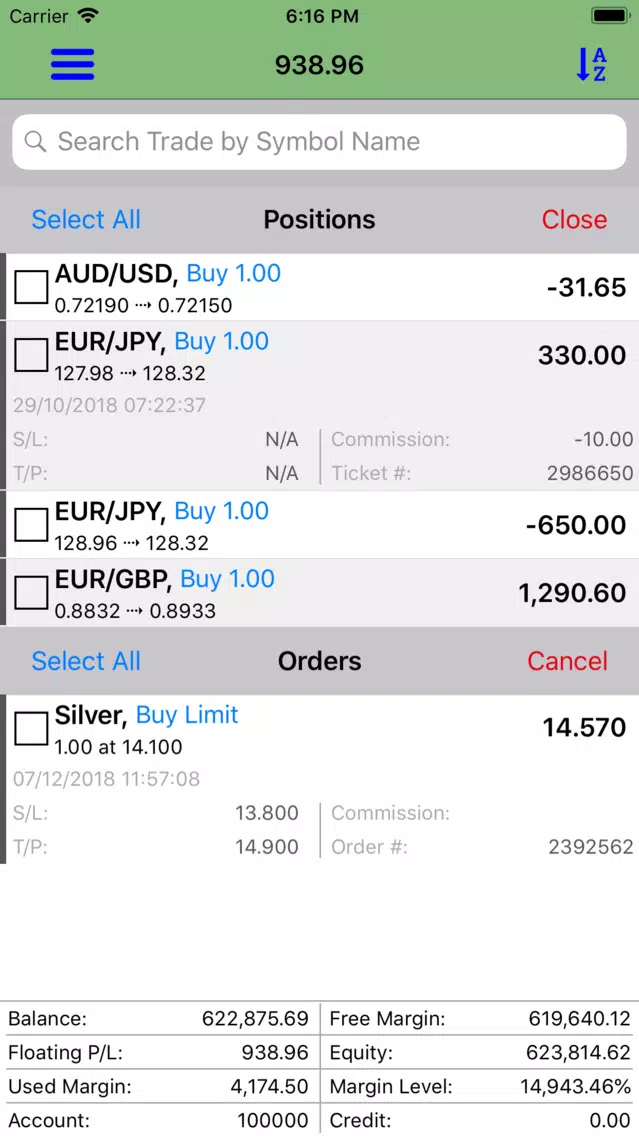Sort trades alphabetically with the A-Z icon
Viewport: 639px width, 1136px height.
[x=592, y=64]
